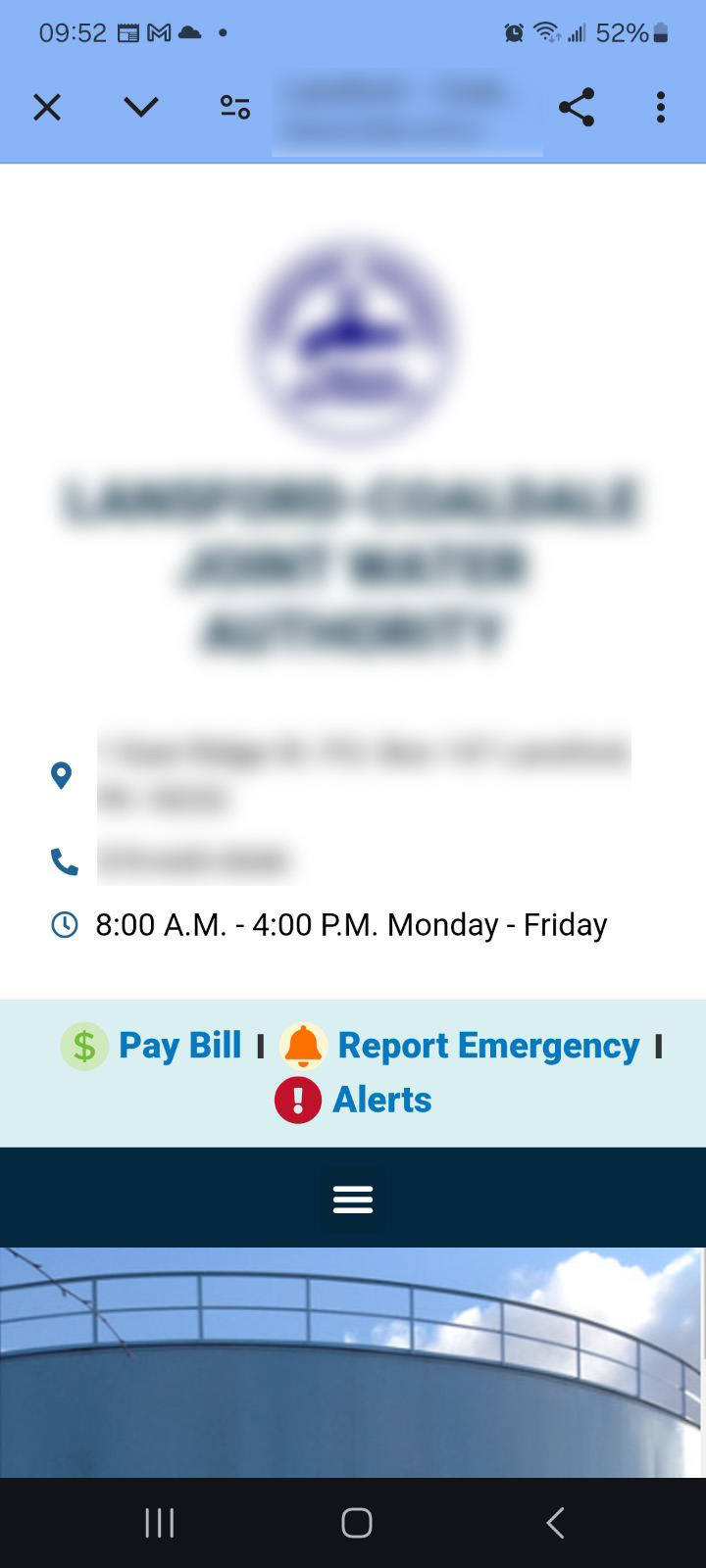The height and width of the screenshot is (1568, 706).
Task: Minimize the tab with the down chevron
Action: coord(141,107)
